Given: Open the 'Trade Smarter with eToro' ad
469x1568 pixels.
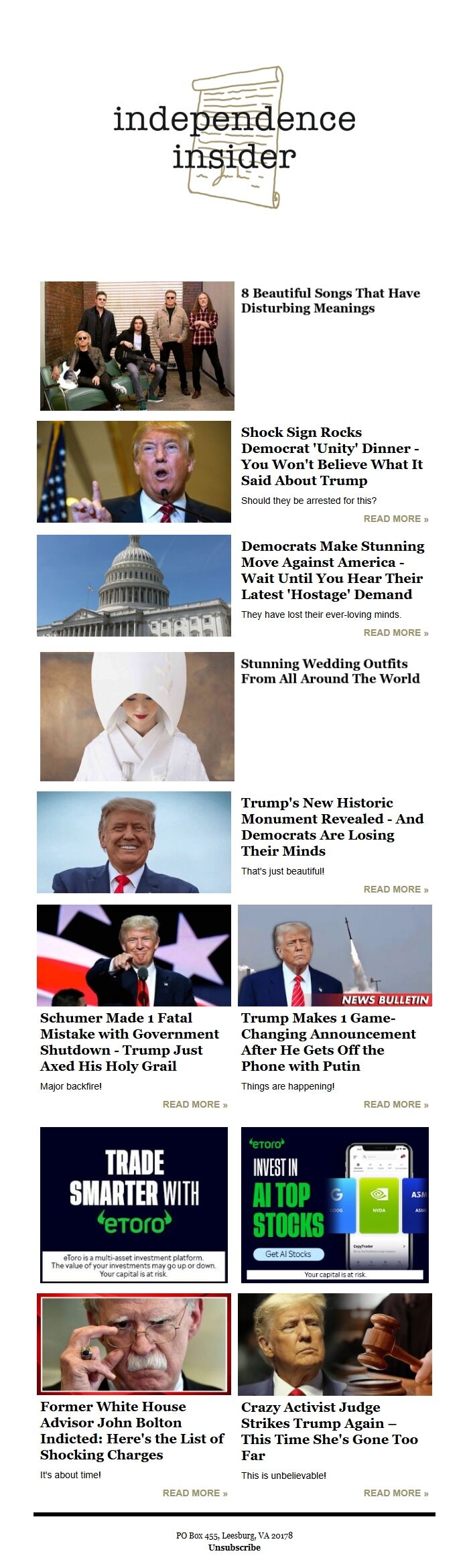Looking at the screenshot, I should click(134, 1205).
